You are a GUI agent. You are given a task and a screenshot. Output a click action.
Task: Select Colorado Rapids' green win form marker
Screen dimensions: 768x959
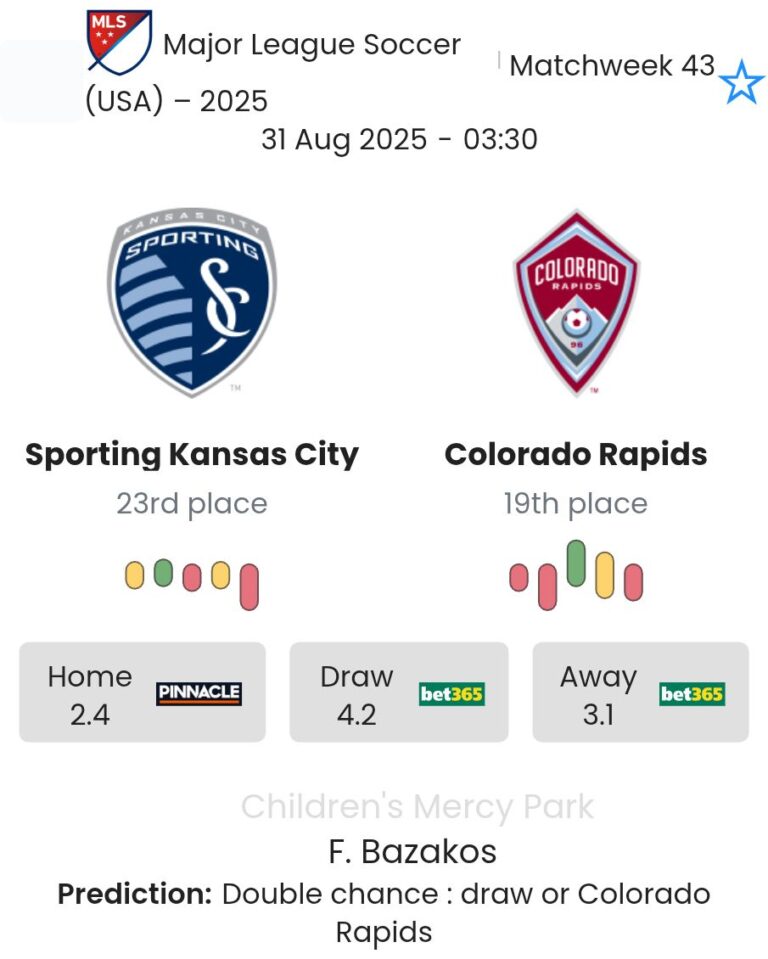pos(577,562)
